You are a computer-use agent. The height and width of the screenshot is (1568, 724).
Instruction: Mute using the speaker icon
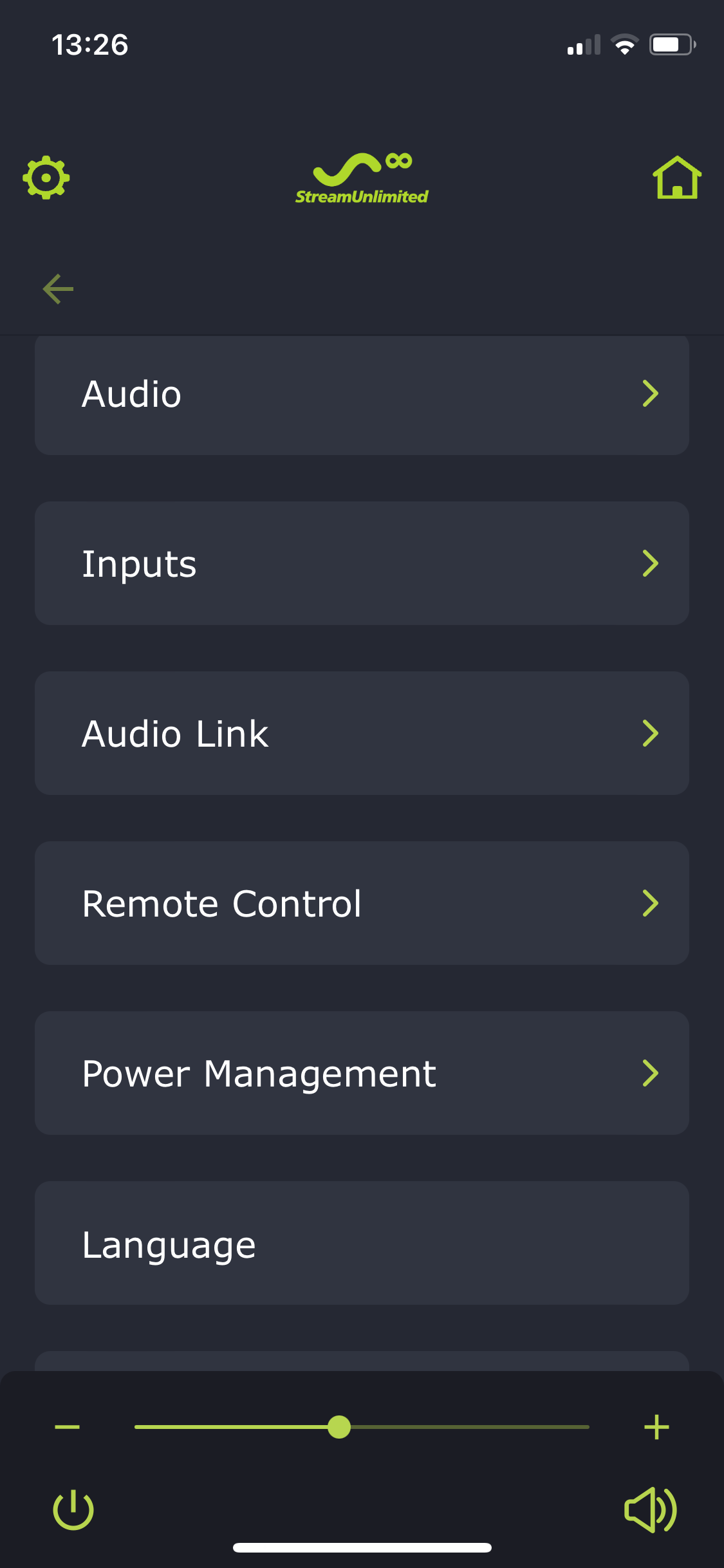pyautogui.click(x=650, y=1509)
